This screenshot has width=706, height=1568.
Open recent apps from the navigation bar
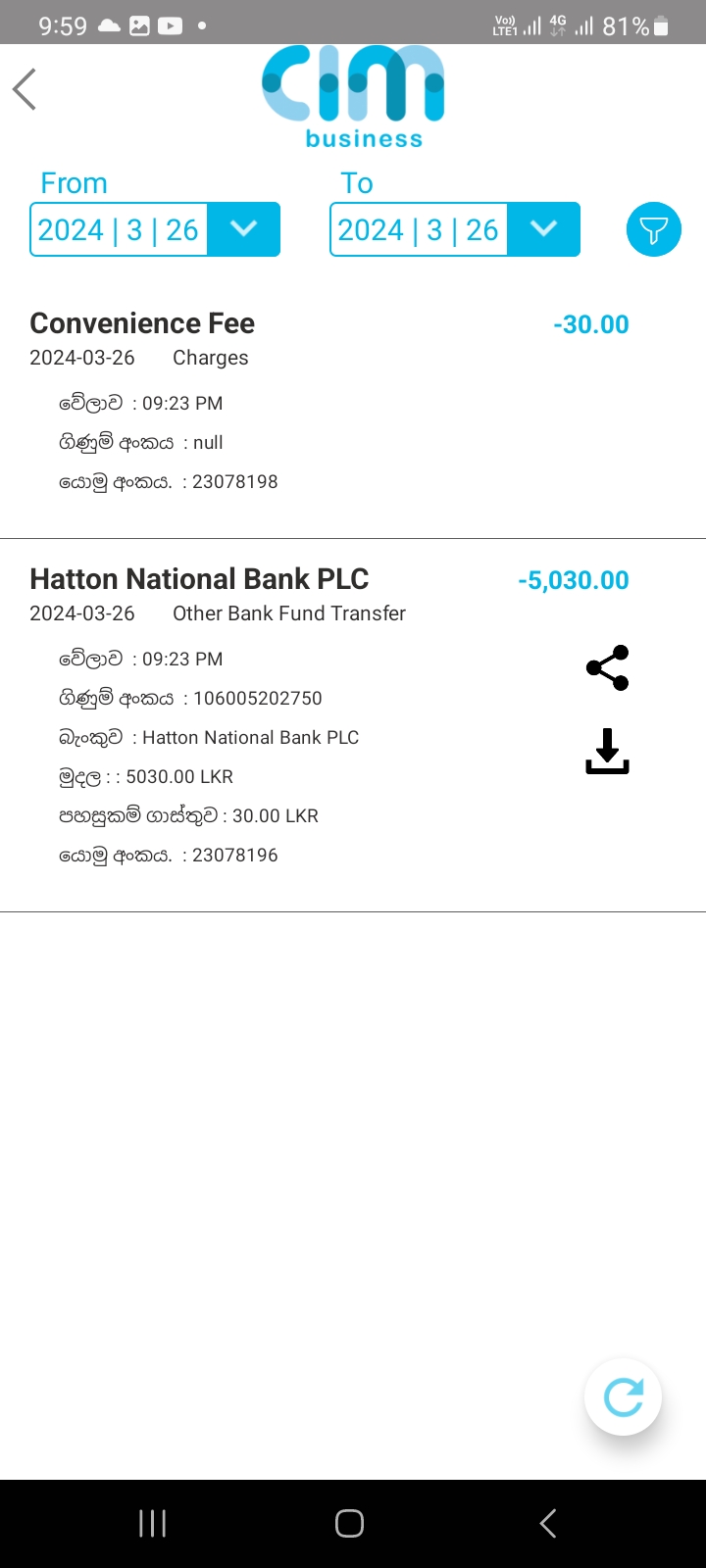(x=152, y=1523)
